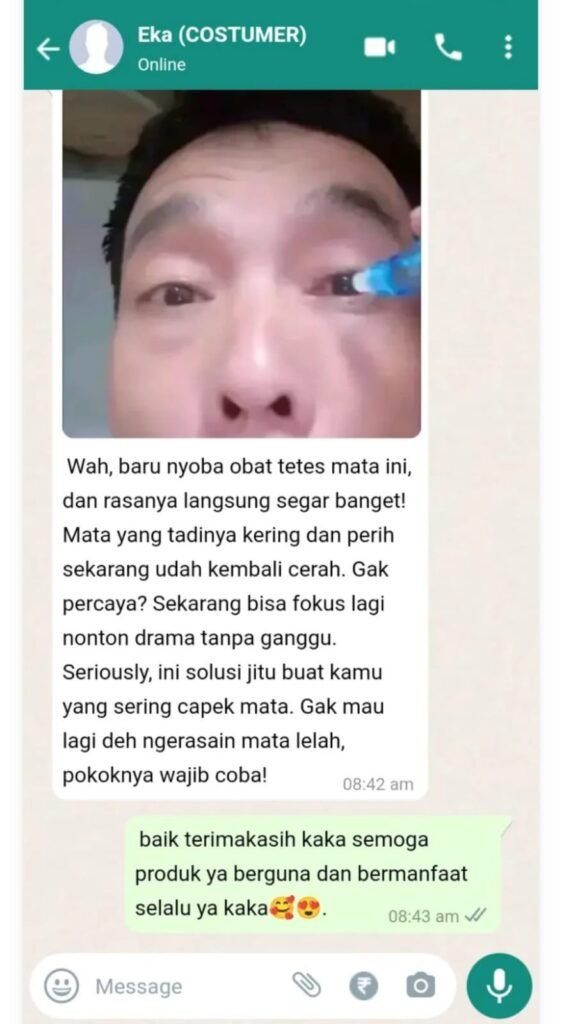
Task: Go back to the chat list
Action: pos(48,49)
